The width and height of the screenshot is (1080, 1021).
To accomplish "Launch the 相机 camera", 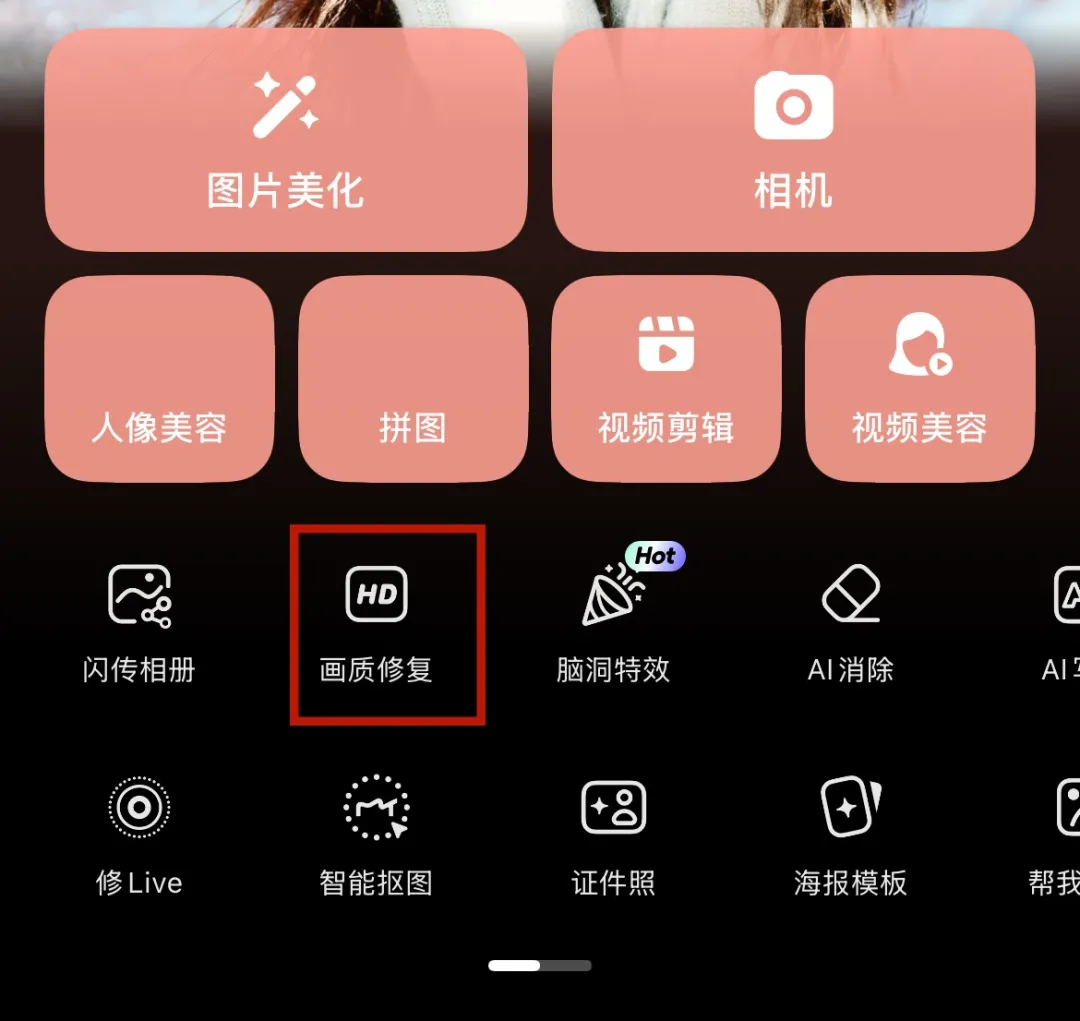I will pyautogui.click(x=793, y=140).
